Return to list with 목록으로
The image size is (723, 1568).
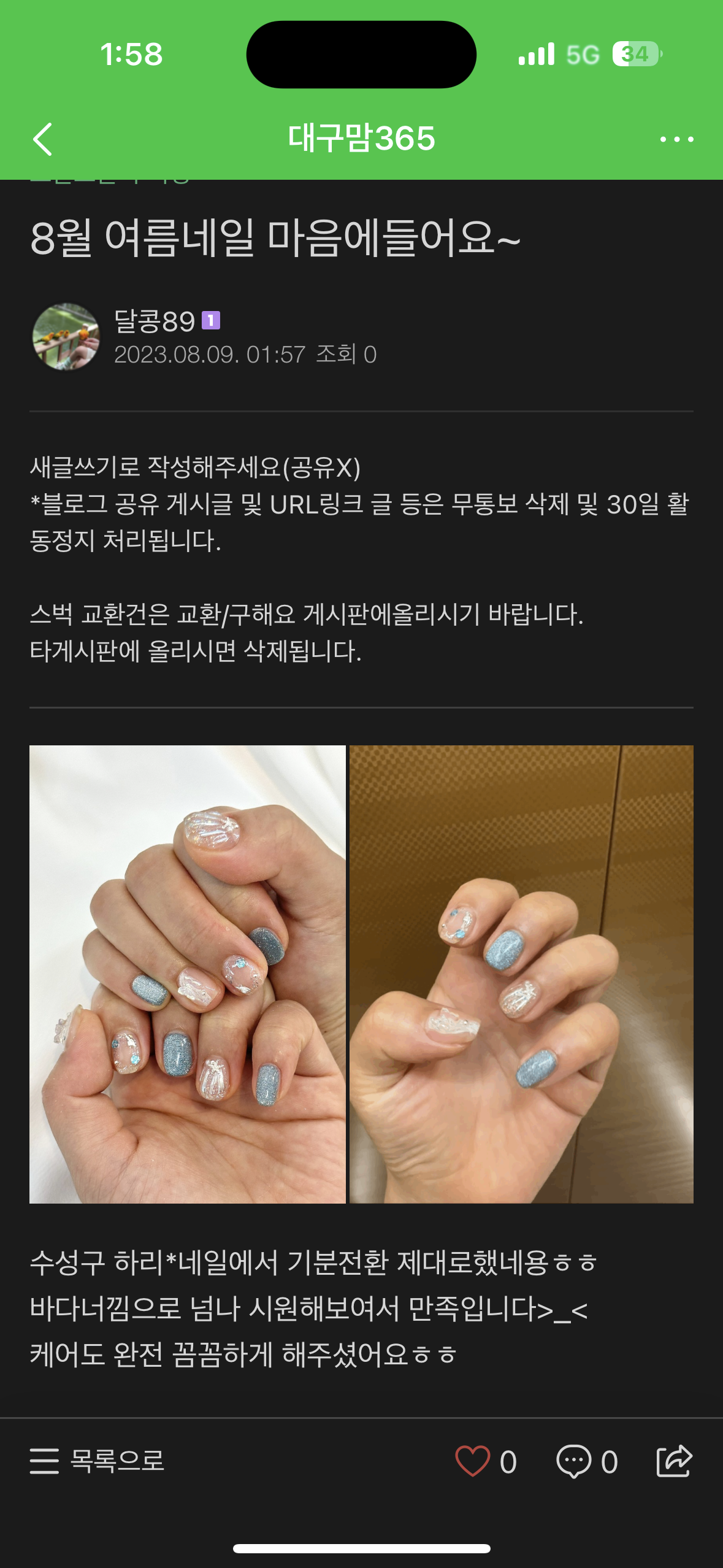point(97,1461)
